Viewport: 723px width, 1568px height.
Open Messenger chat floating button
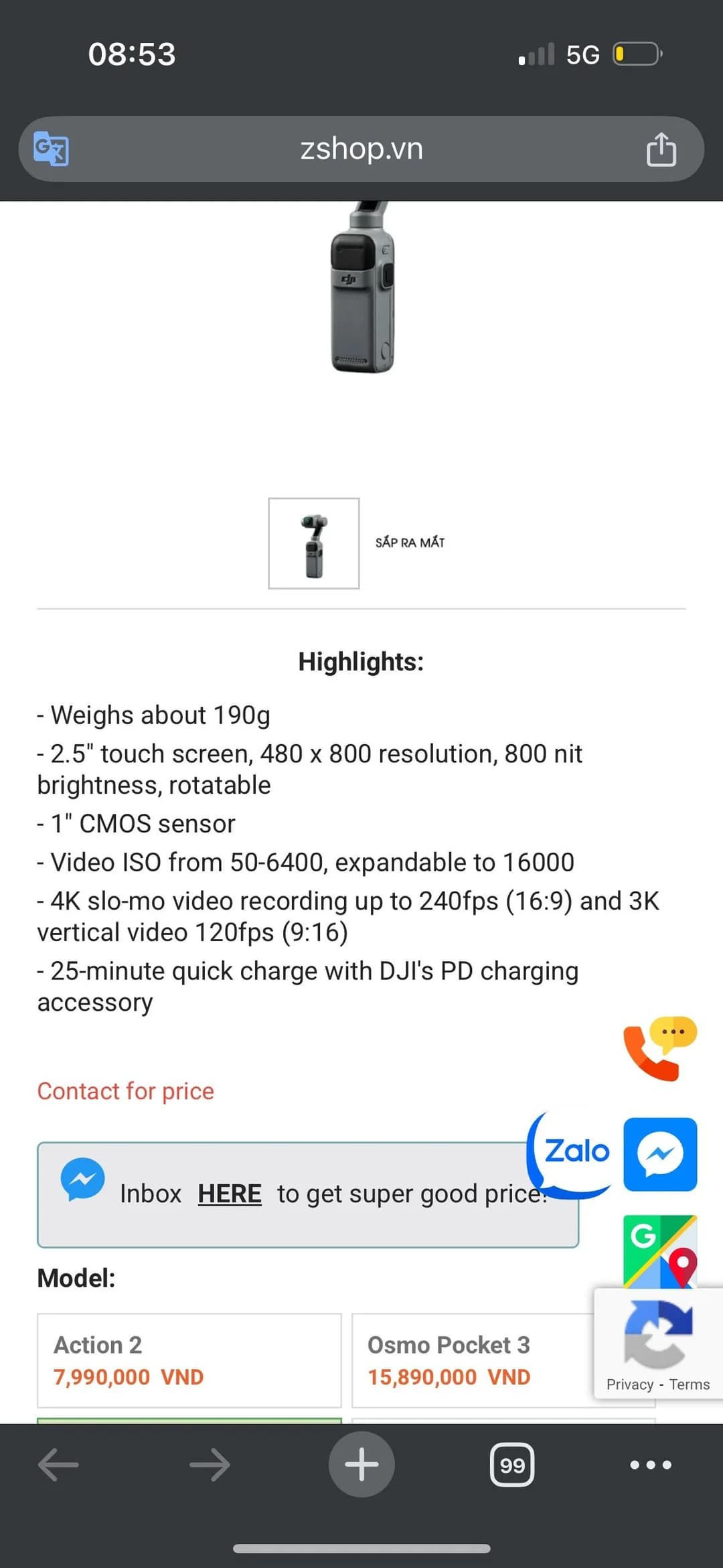[x=660, y=1154]
